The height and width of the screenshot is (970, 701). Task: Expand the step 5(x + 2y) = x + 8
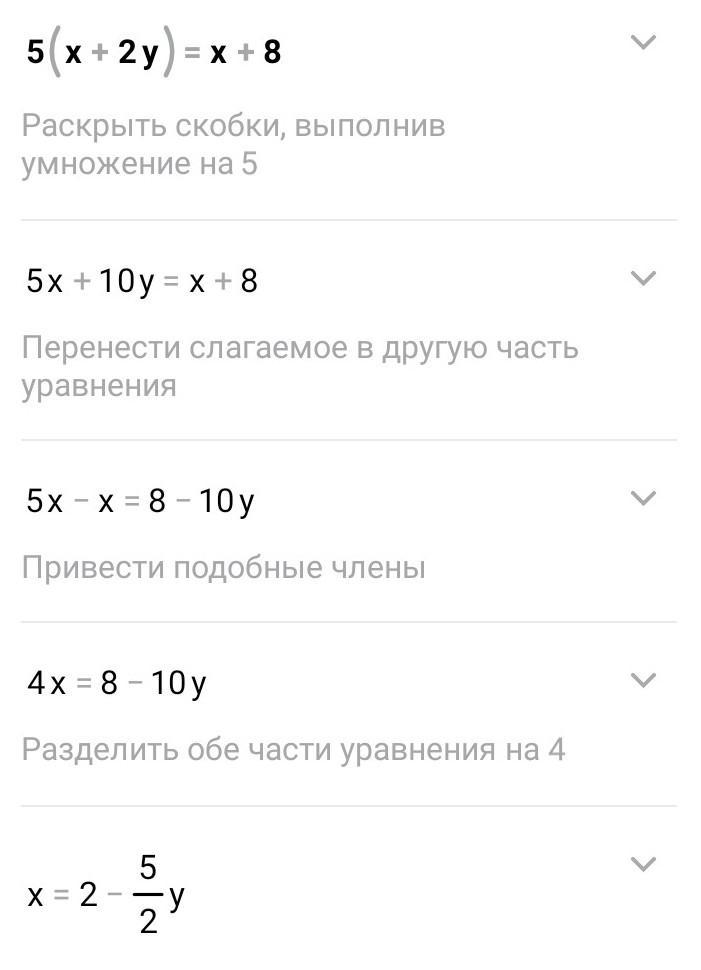click(x=644, y=42)
